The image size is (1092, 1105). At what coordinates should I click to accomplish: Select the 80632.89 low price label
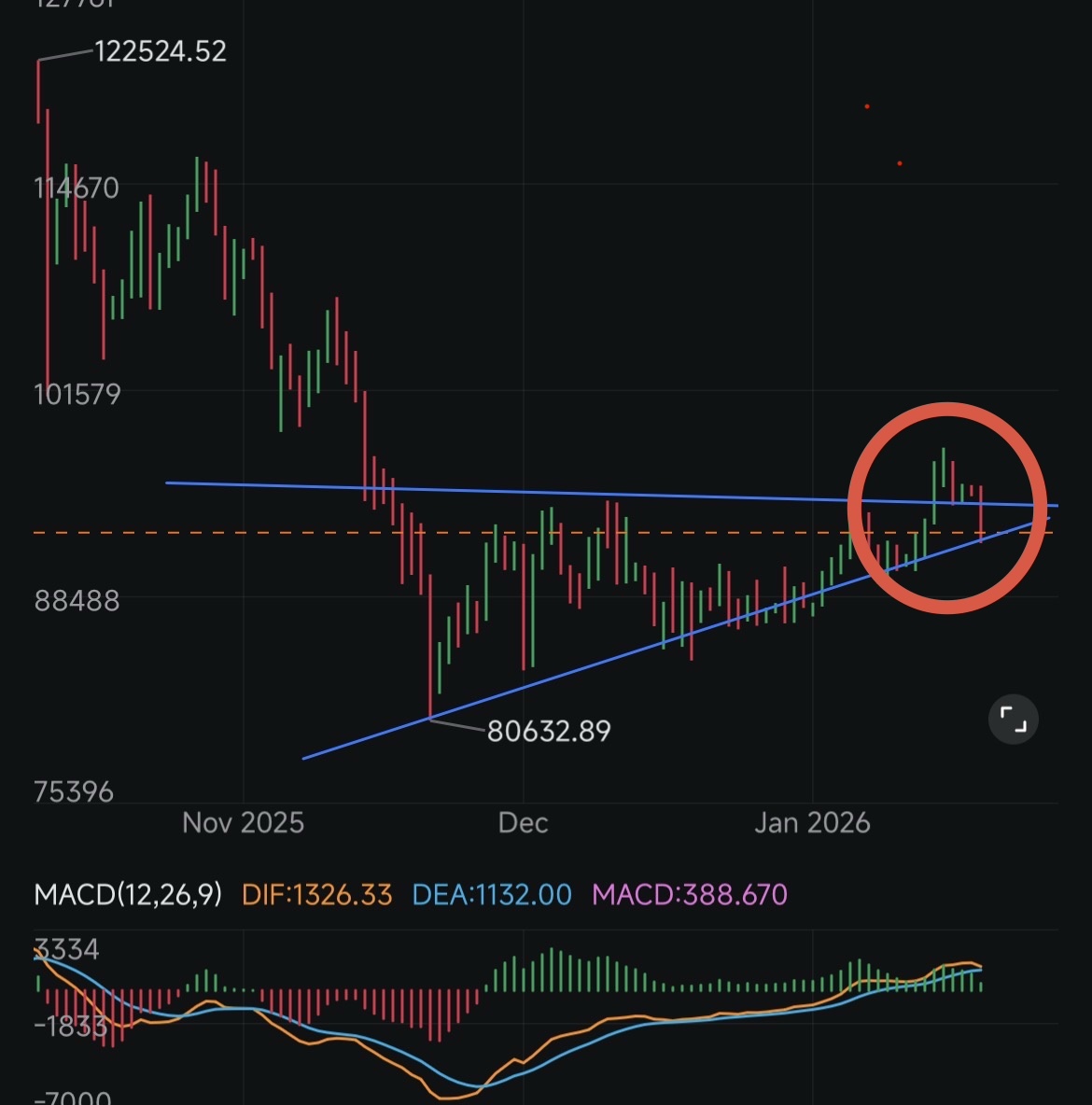pos(549,733)
